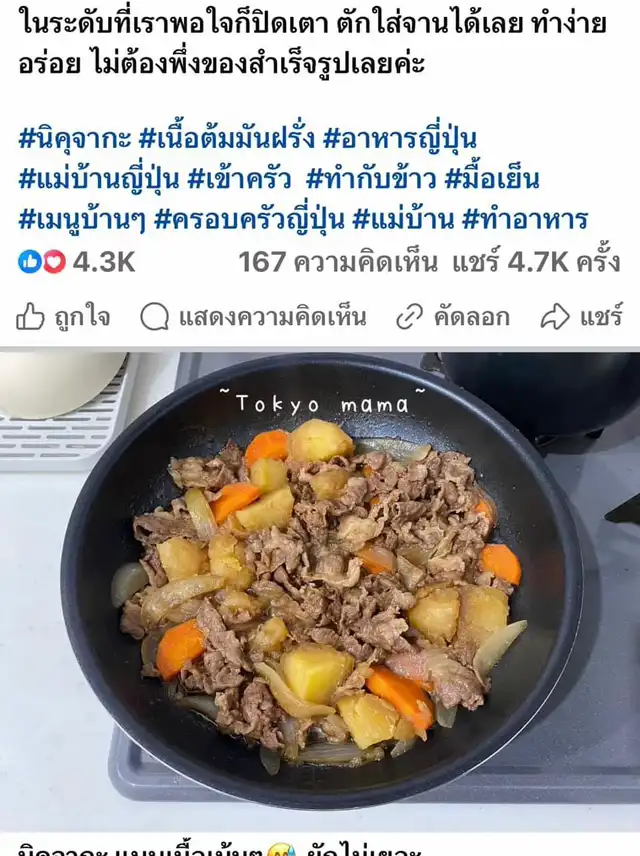
Task: Open hashtag #มื้อเย็น
Action: pos(492,178)
